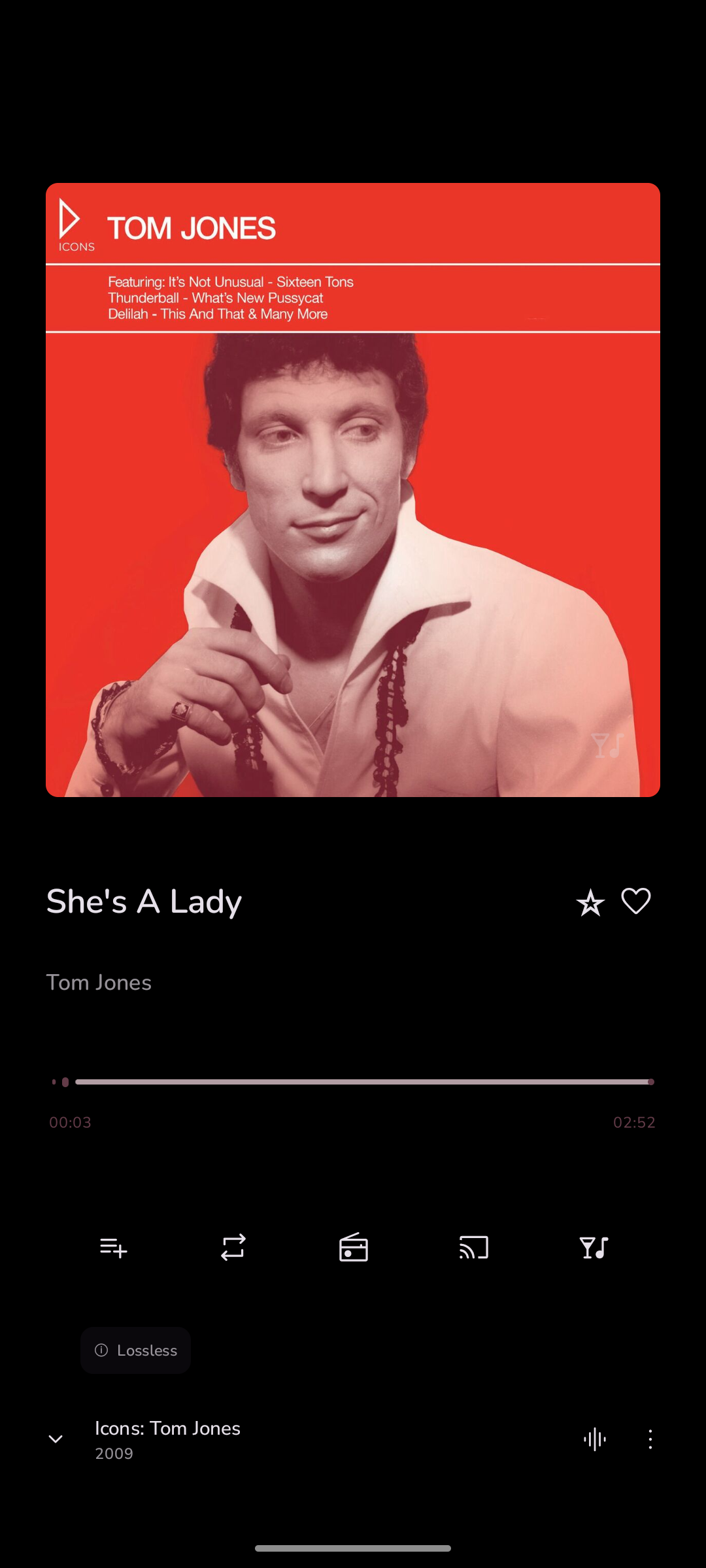Screen dimensions: 706x1568
Task: Open the waveform visualizer icon
Action: point(595,1439)
